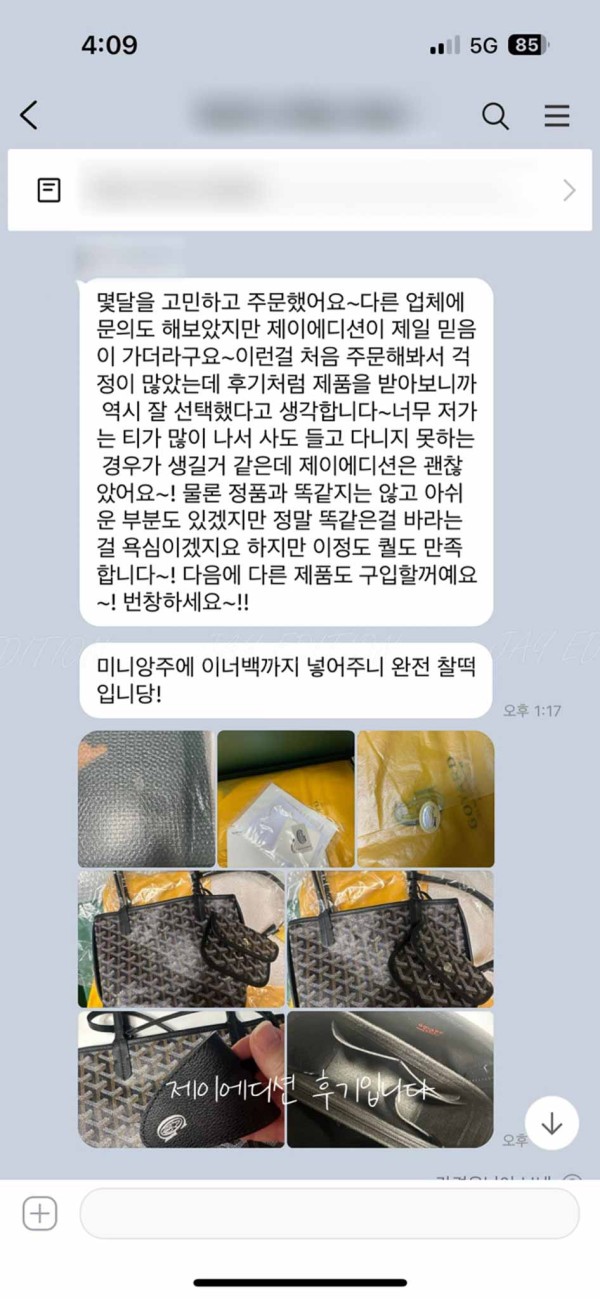Open the chat room menu
The height and width of the screenshot is (1299, 600).
(556, 116)
